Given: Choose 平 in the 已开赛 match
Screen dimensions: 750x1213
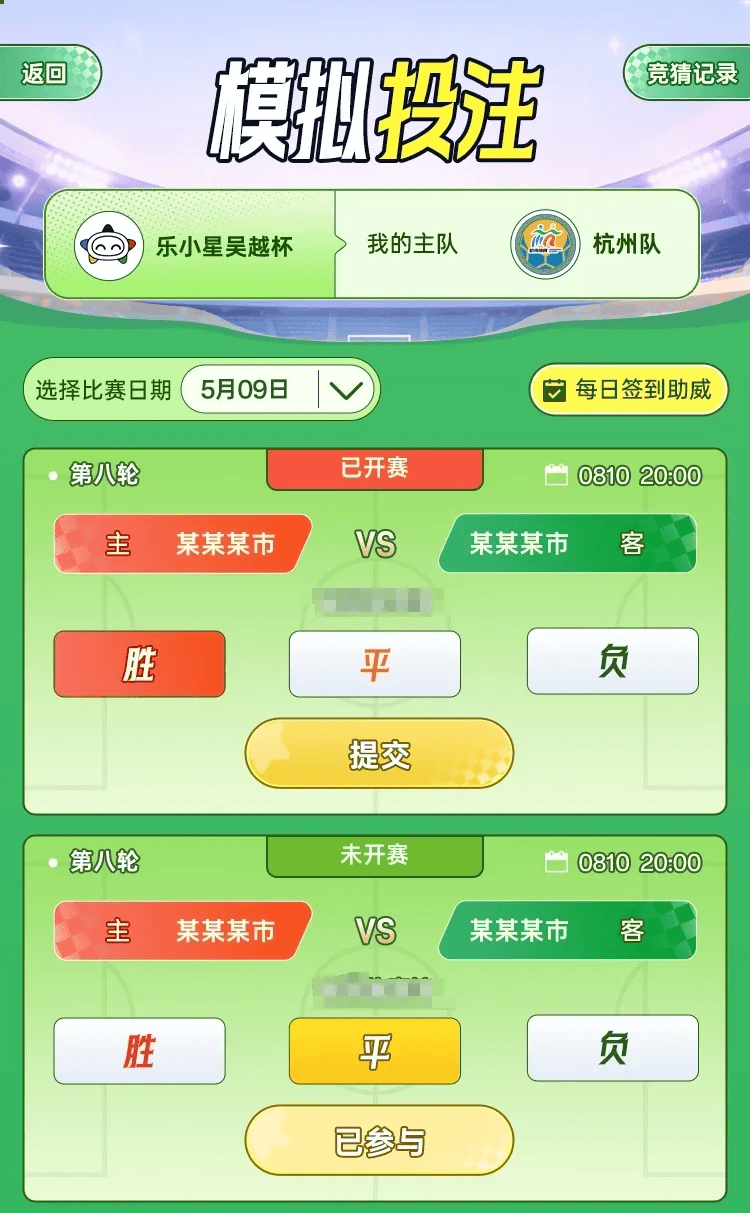Looking at the screenshot, I should [x=375, y=664].
